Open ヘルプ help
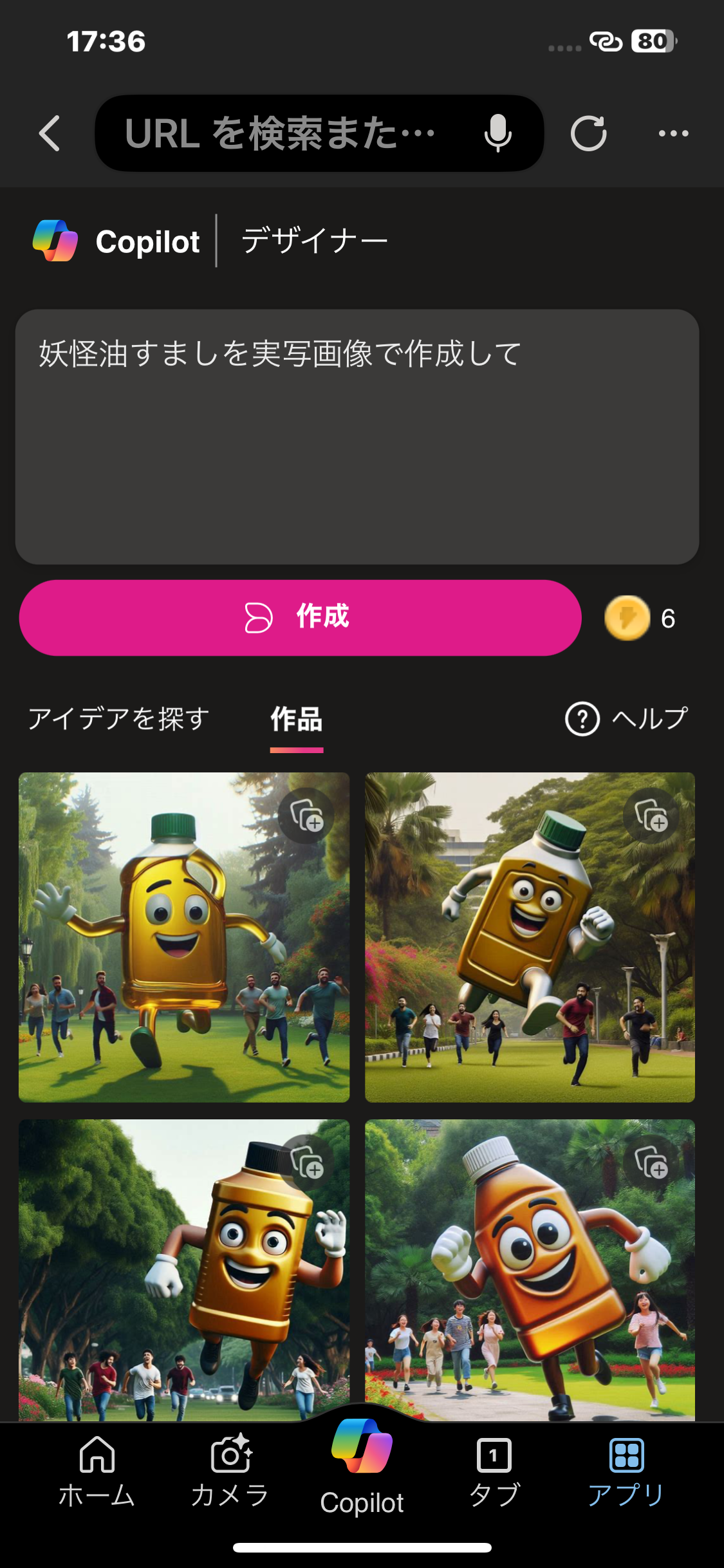Screen dimensions: 724x1568 coord(626,718)
